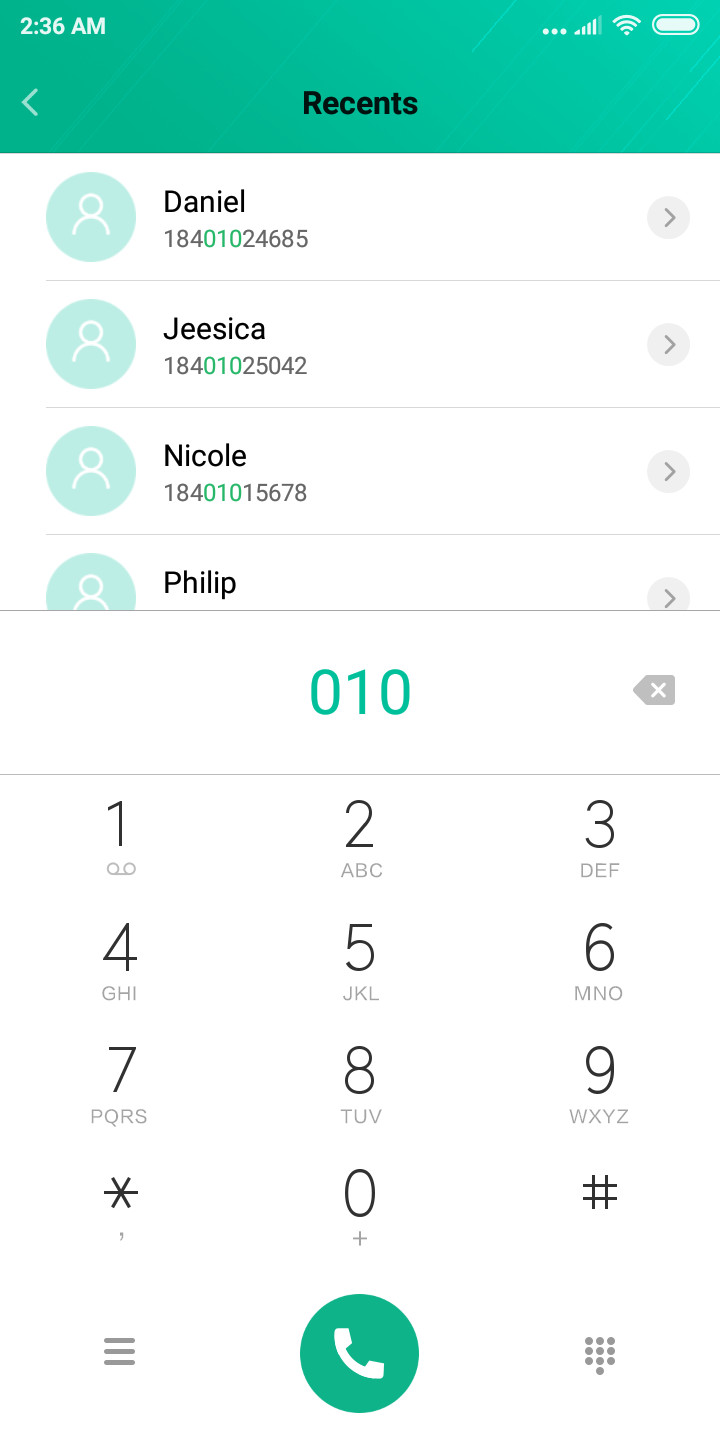Enter digit 0 on keypad

click(x=360, y=1207)
